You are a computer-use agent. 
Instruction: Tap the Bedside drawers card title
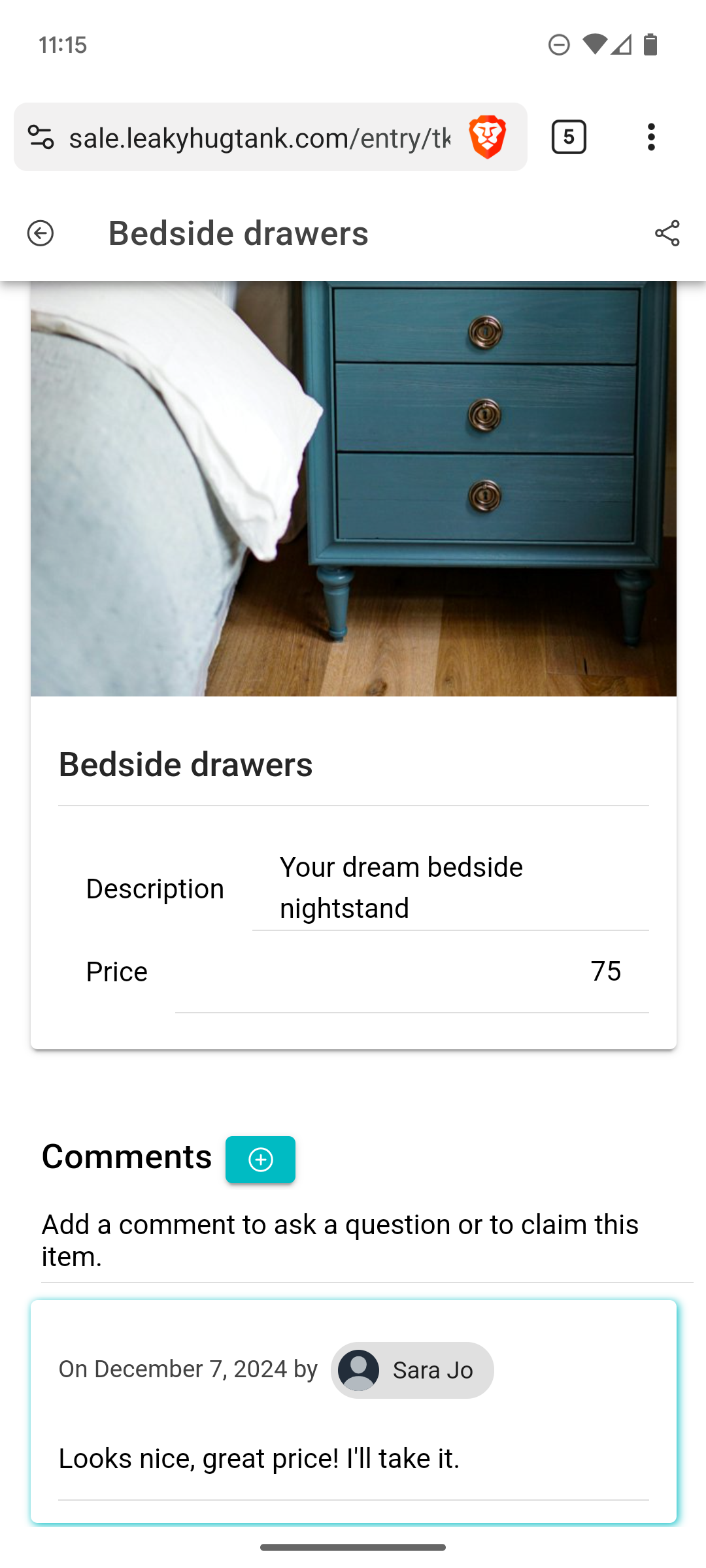(186, 764)
